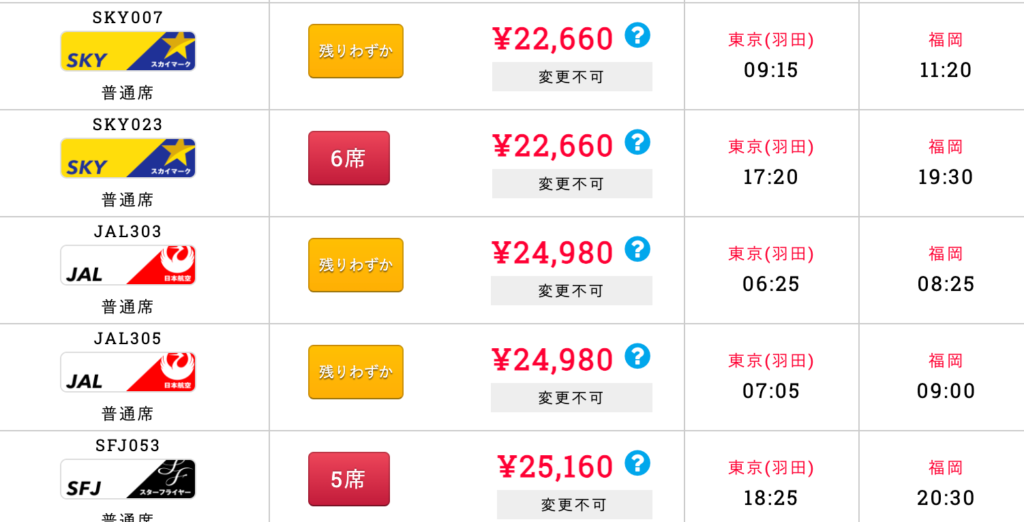
Task: Choose the 6席 button for SKY023
Action: click(349, 158)
